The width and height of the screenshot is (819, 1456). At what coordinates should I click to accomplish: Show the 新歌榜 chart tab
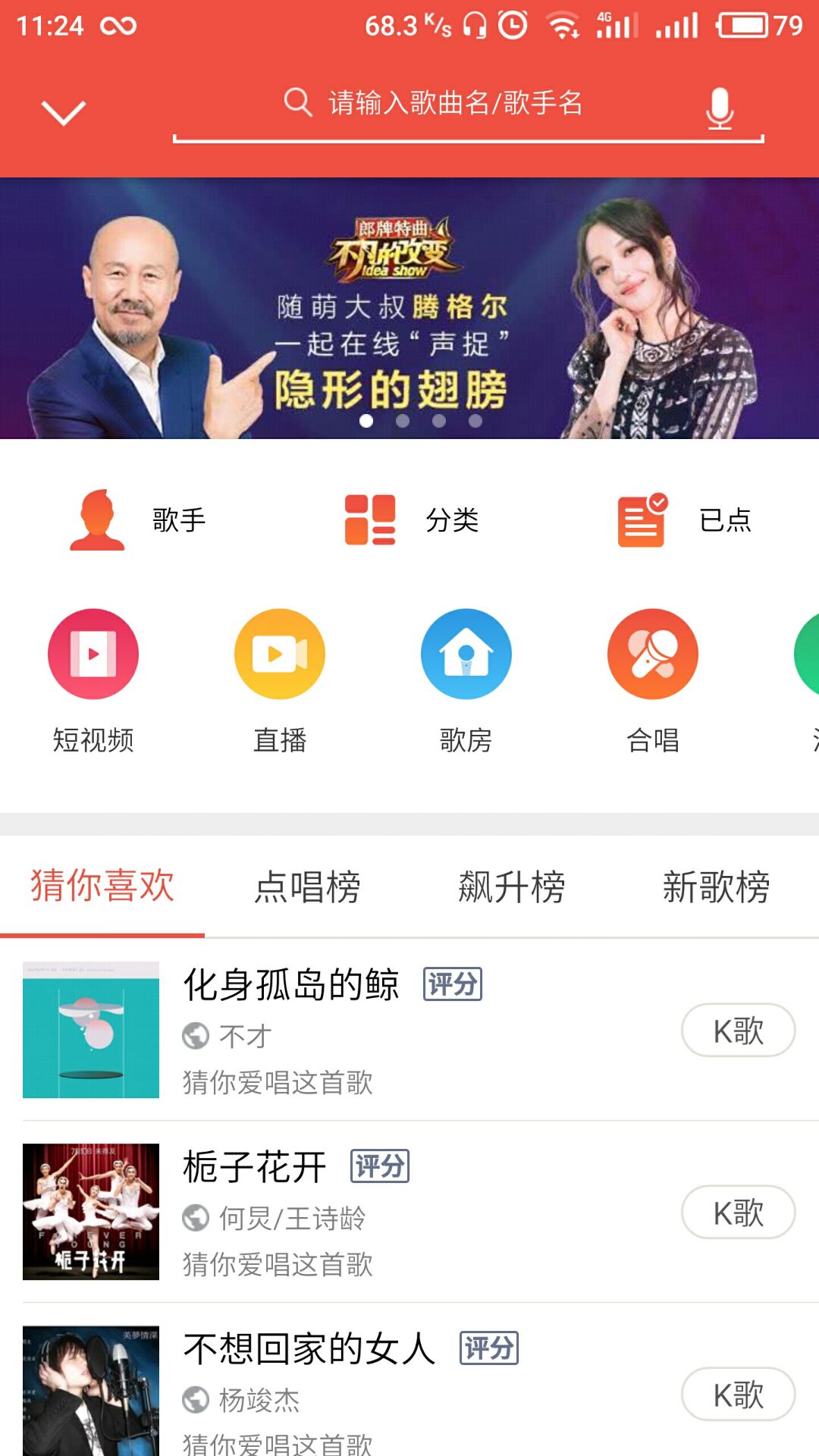[x=716, y=886]
